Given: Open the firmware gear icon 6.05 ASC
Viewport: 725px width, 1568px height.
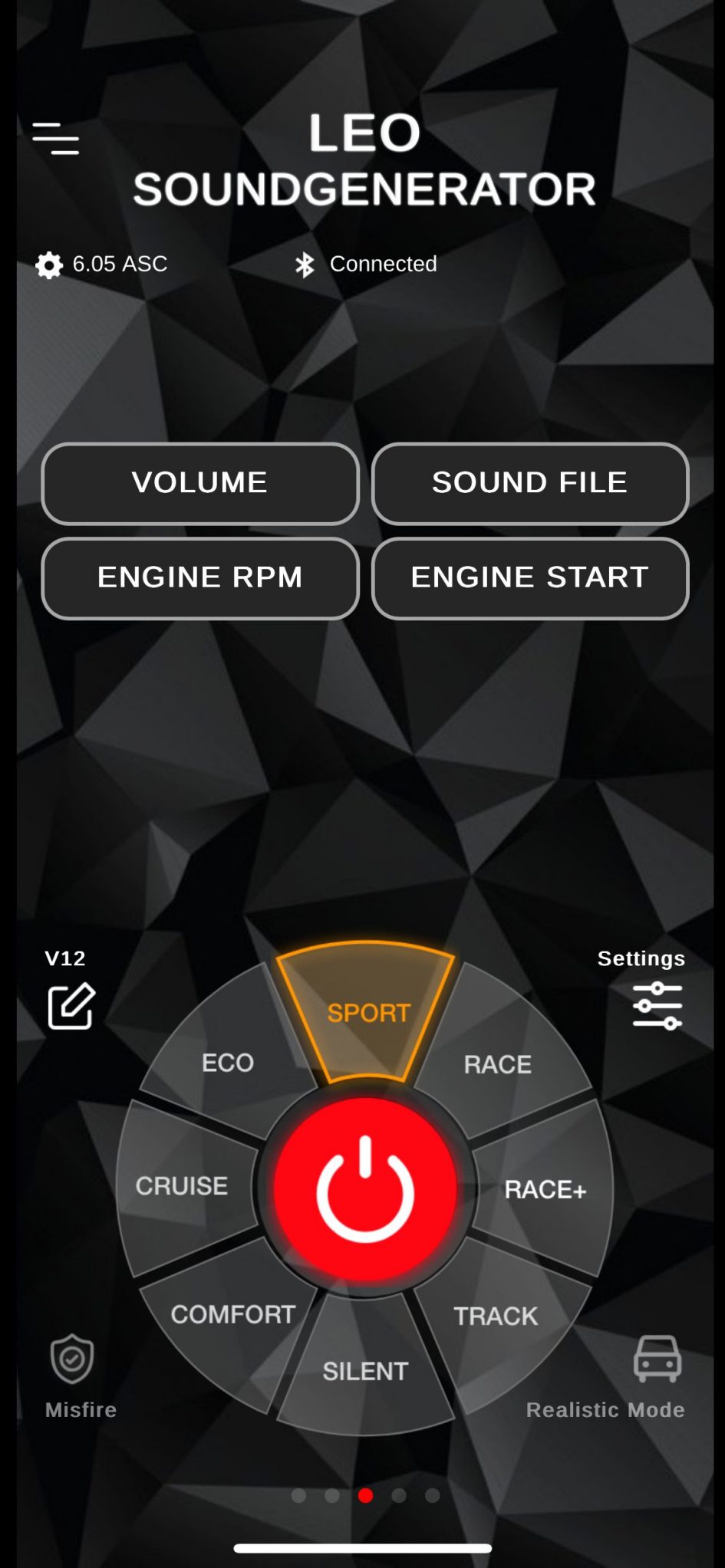Looking at the screenshot, I should pyautogui.click(x=49, y=265).
